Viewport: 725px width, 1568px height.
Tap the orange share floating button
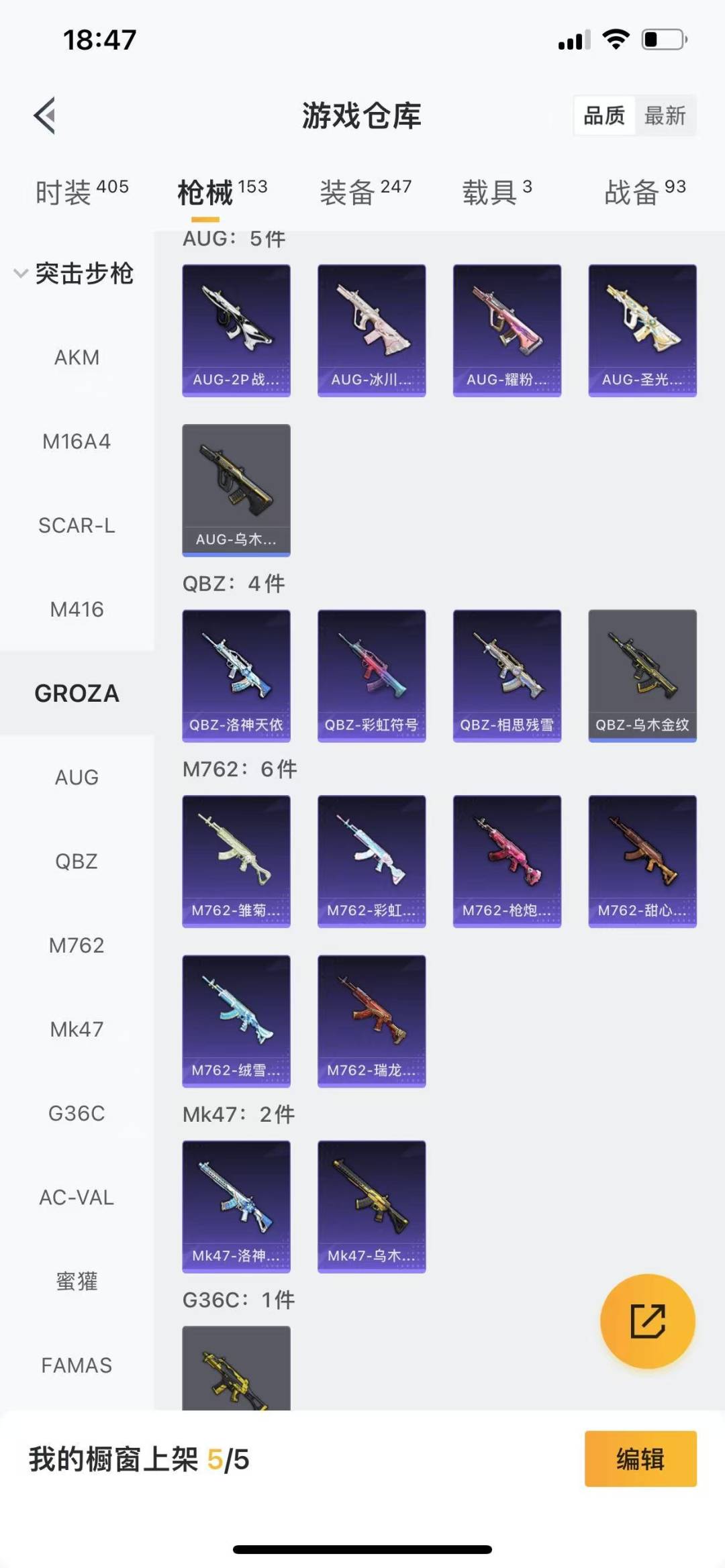[x=647, y=1321]
